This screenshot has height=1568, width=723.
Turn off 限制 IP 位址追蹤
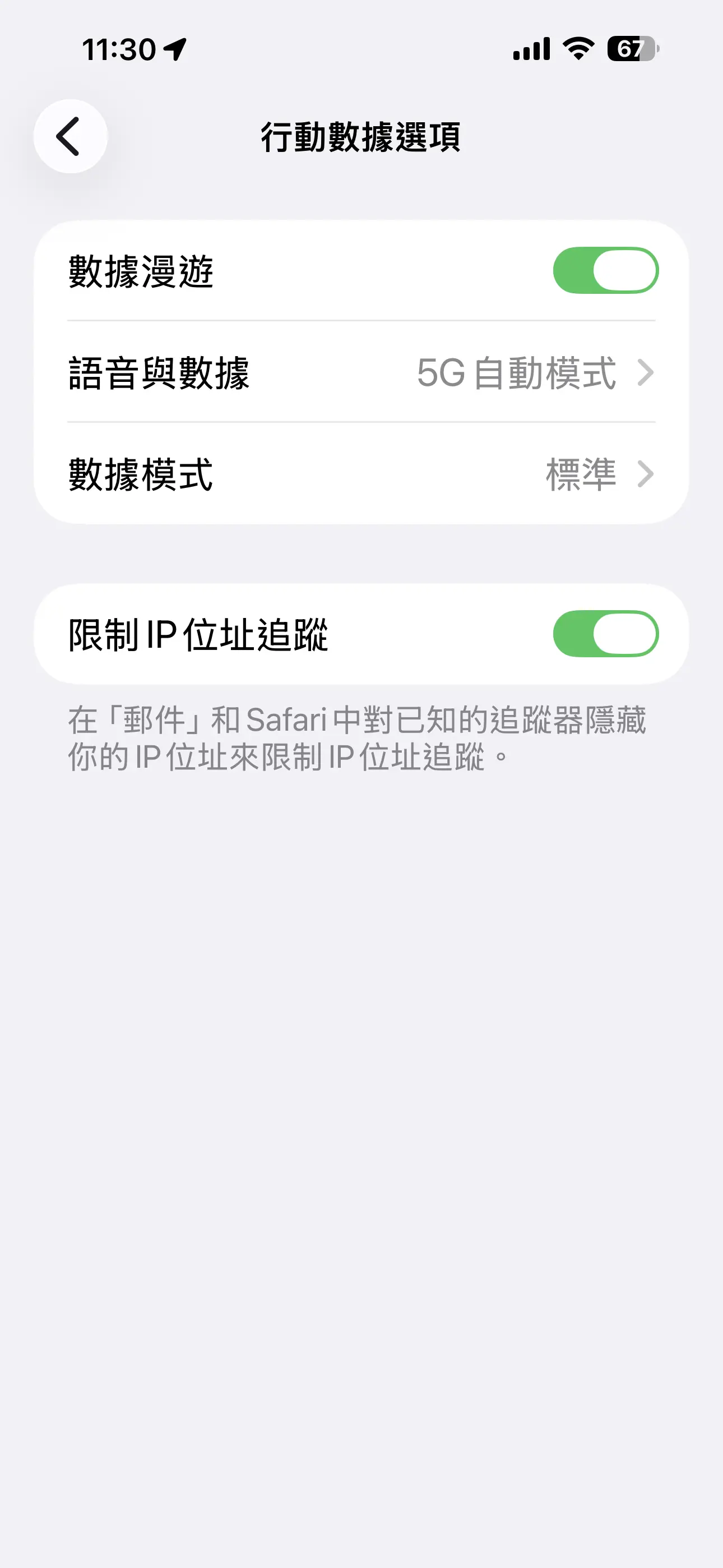click(607, 633)
